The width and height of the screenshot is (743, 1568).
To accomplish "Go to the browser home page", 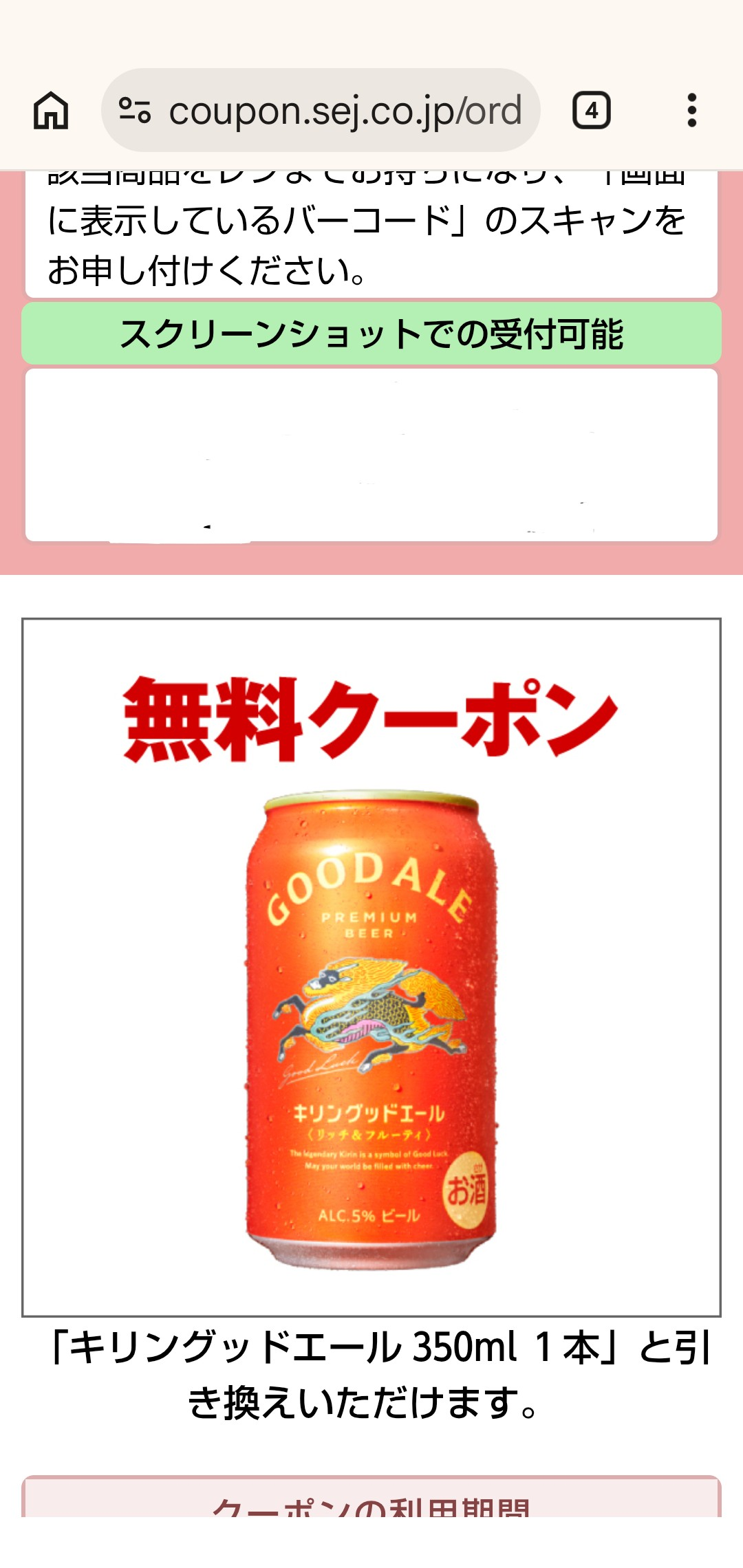I will 51,110.
